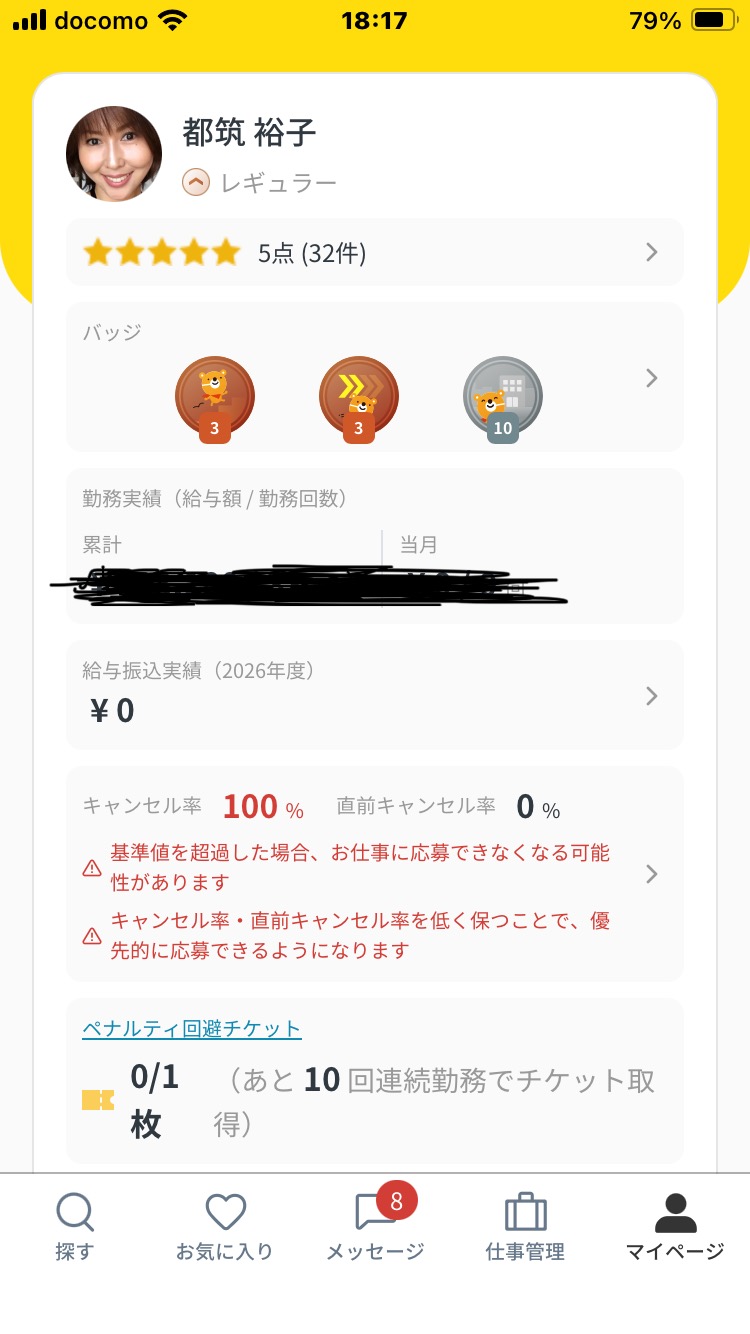Viewport: 750px width, 1334px height.
Task: Tap the ペナルティ回避チケット link
Action: pos(191,1028)
